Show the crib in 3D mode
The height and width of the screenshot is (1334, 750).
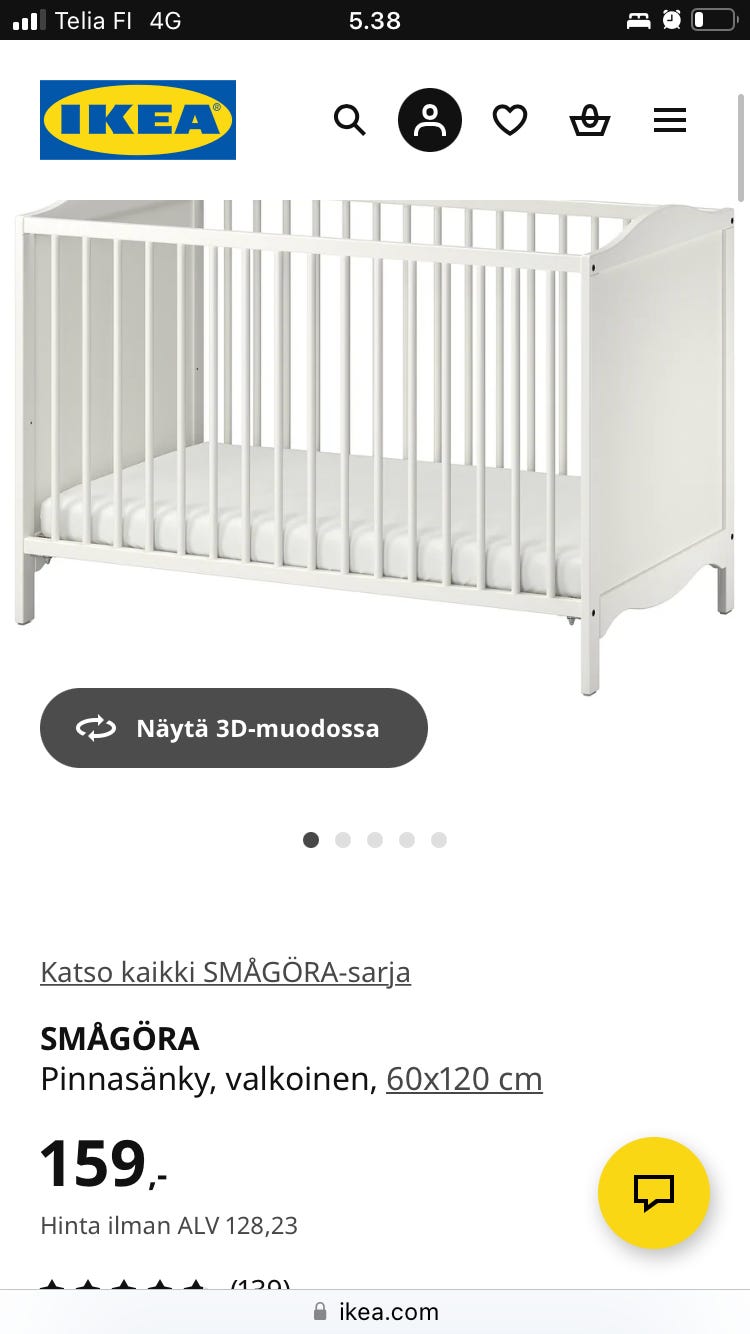(x=233, y=728)
